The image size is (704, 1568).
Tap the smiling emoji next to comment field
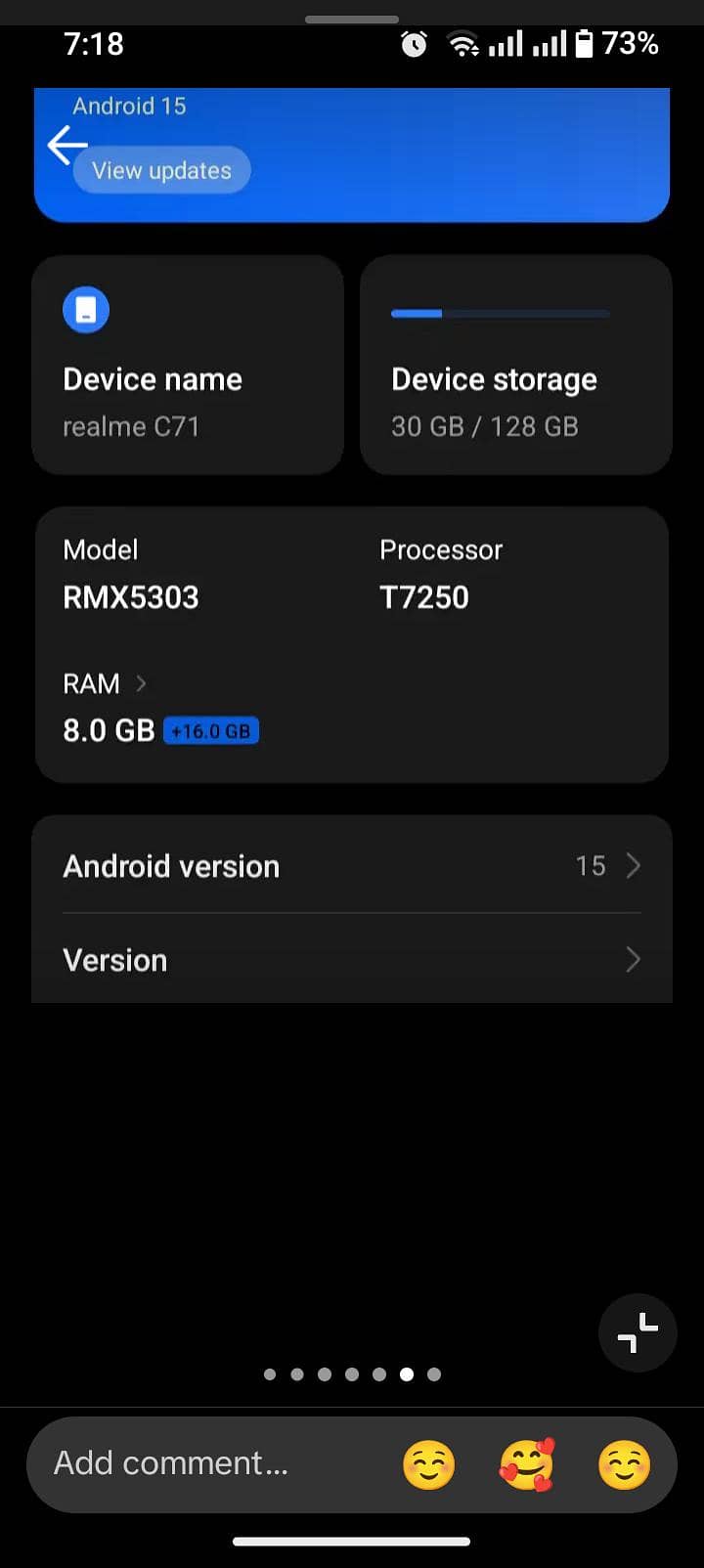[x=428, y=1462]
